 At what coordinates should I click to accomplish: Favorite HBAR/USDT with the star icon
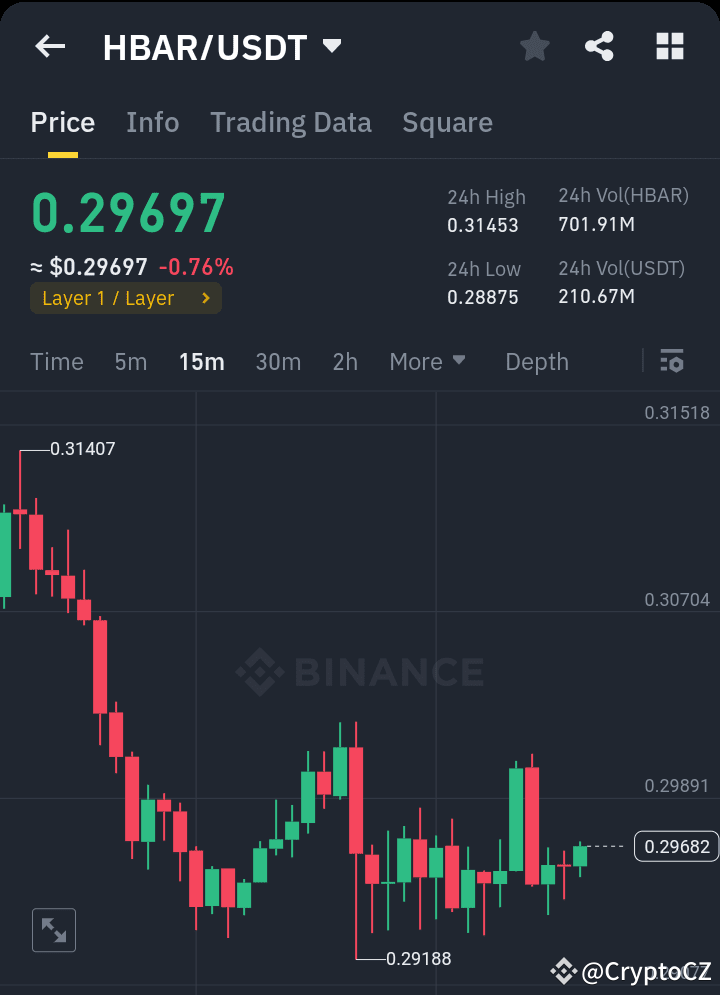click(x=534, y=46)
